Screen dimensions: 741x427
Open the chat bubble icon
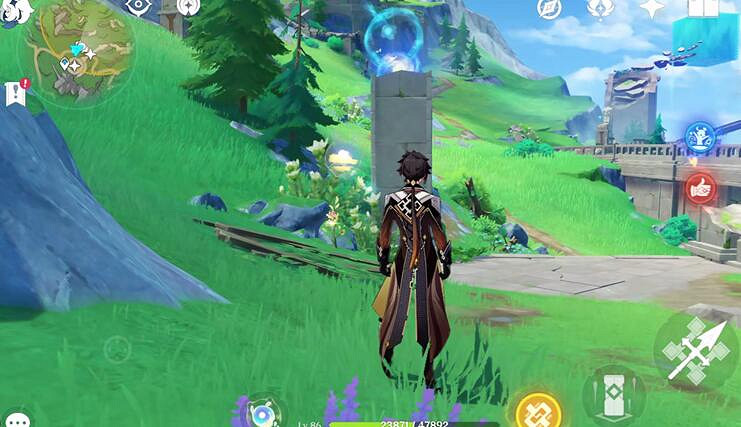tap(15, 420)
